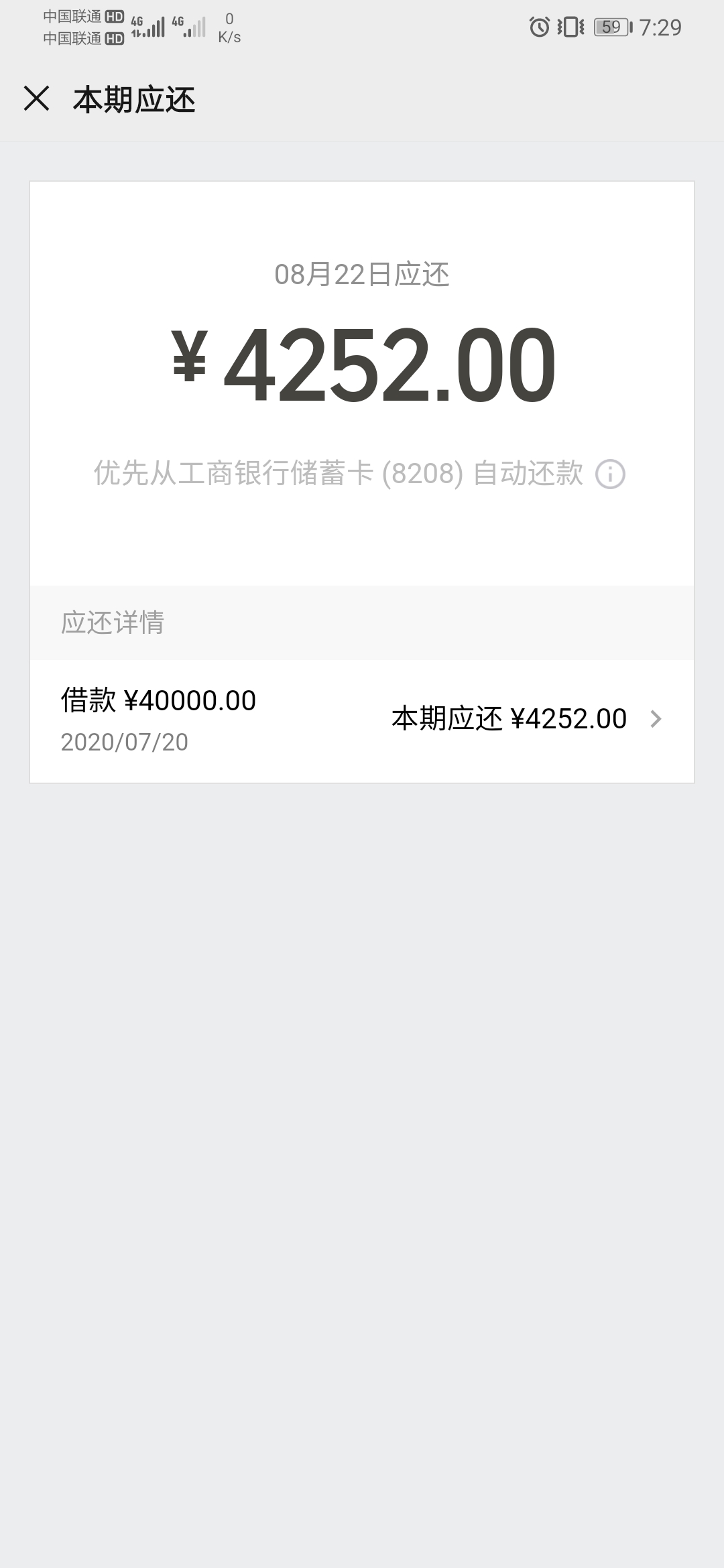Tap the 08月22日应还 due date label
The height and width of the screenshot is (1568, 724).
pyautogui.click(x=362, y=273)
